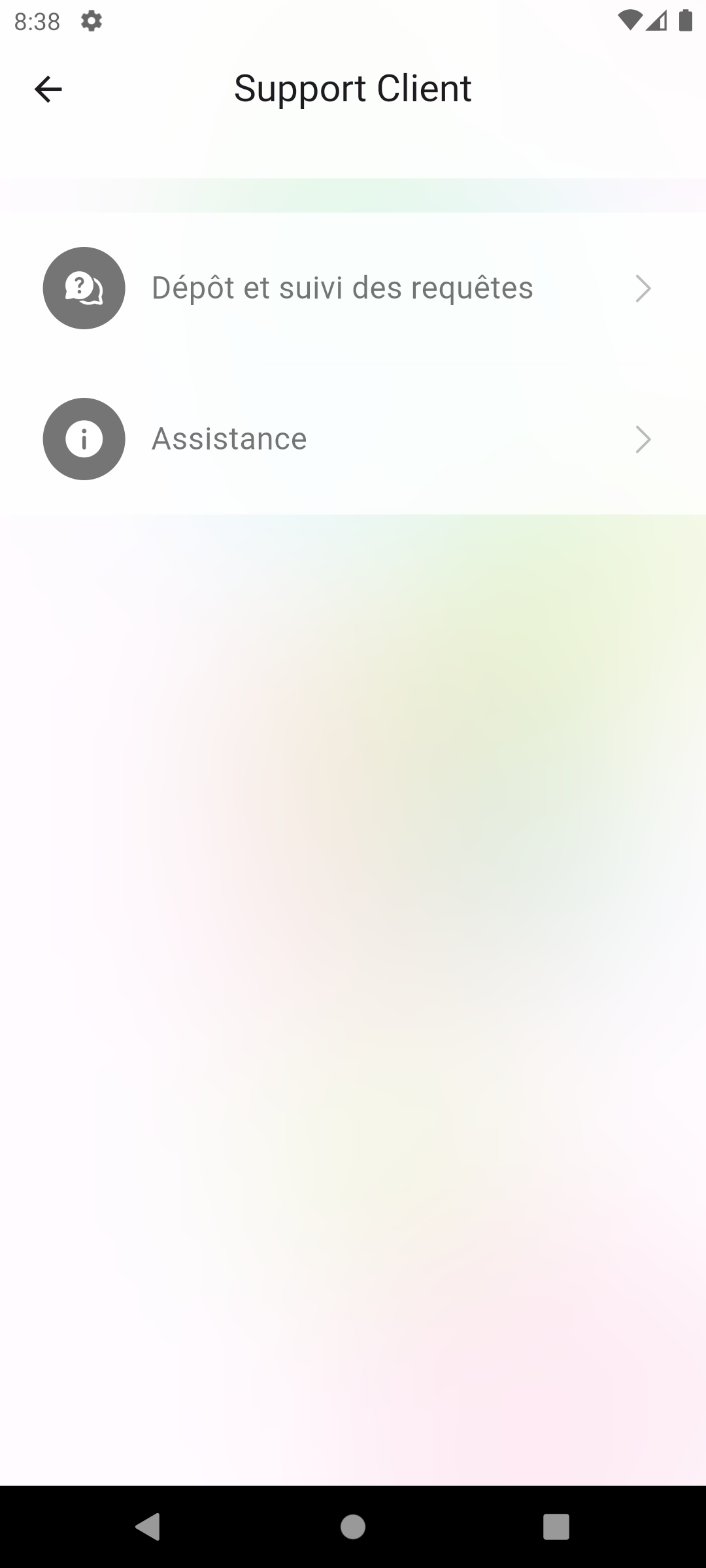Expand the chevron next to Assistance

[x=643, y=439]
